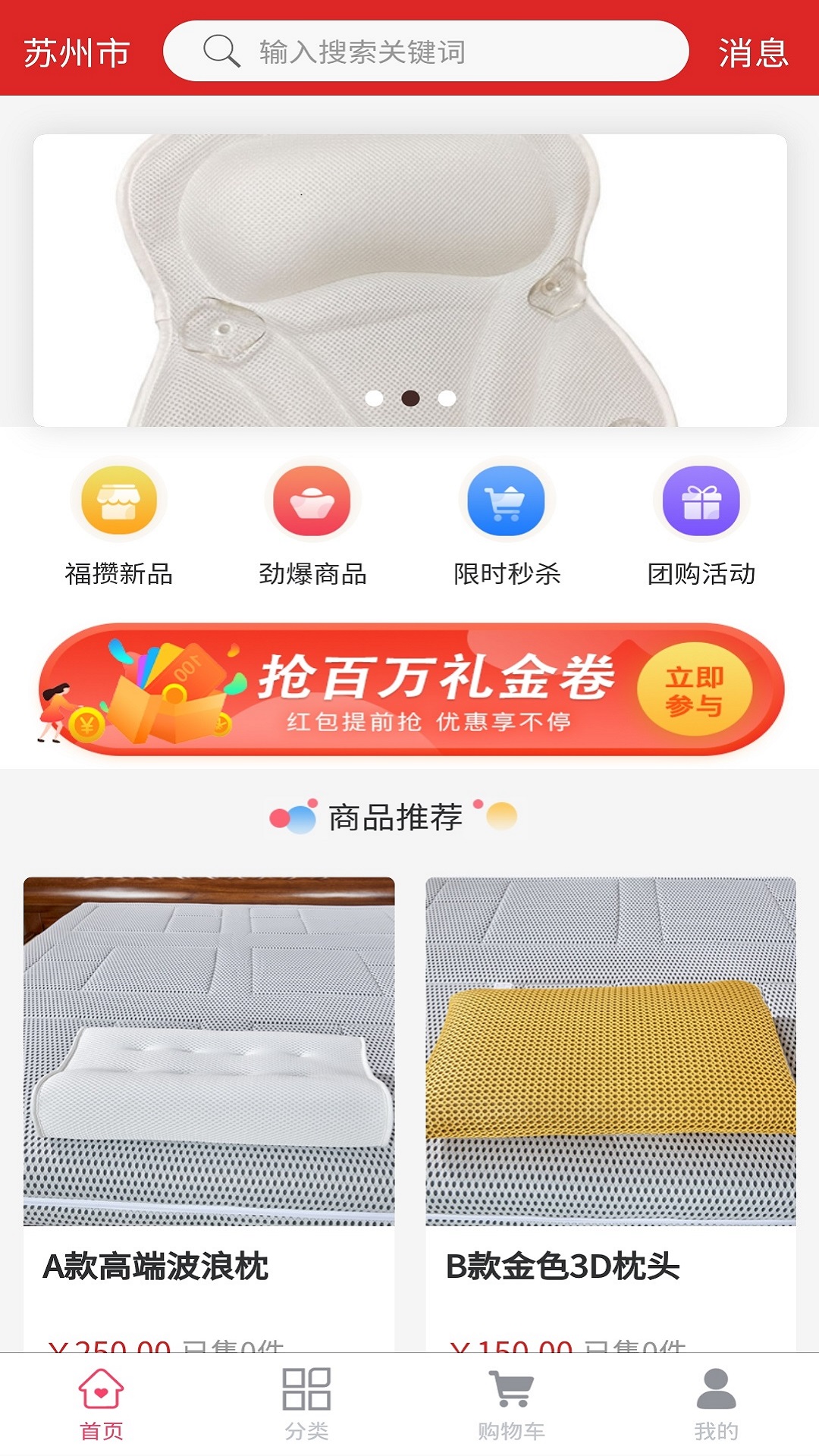
Task: Open the pillow carousel banner
Action: click(x=409, y=281)
